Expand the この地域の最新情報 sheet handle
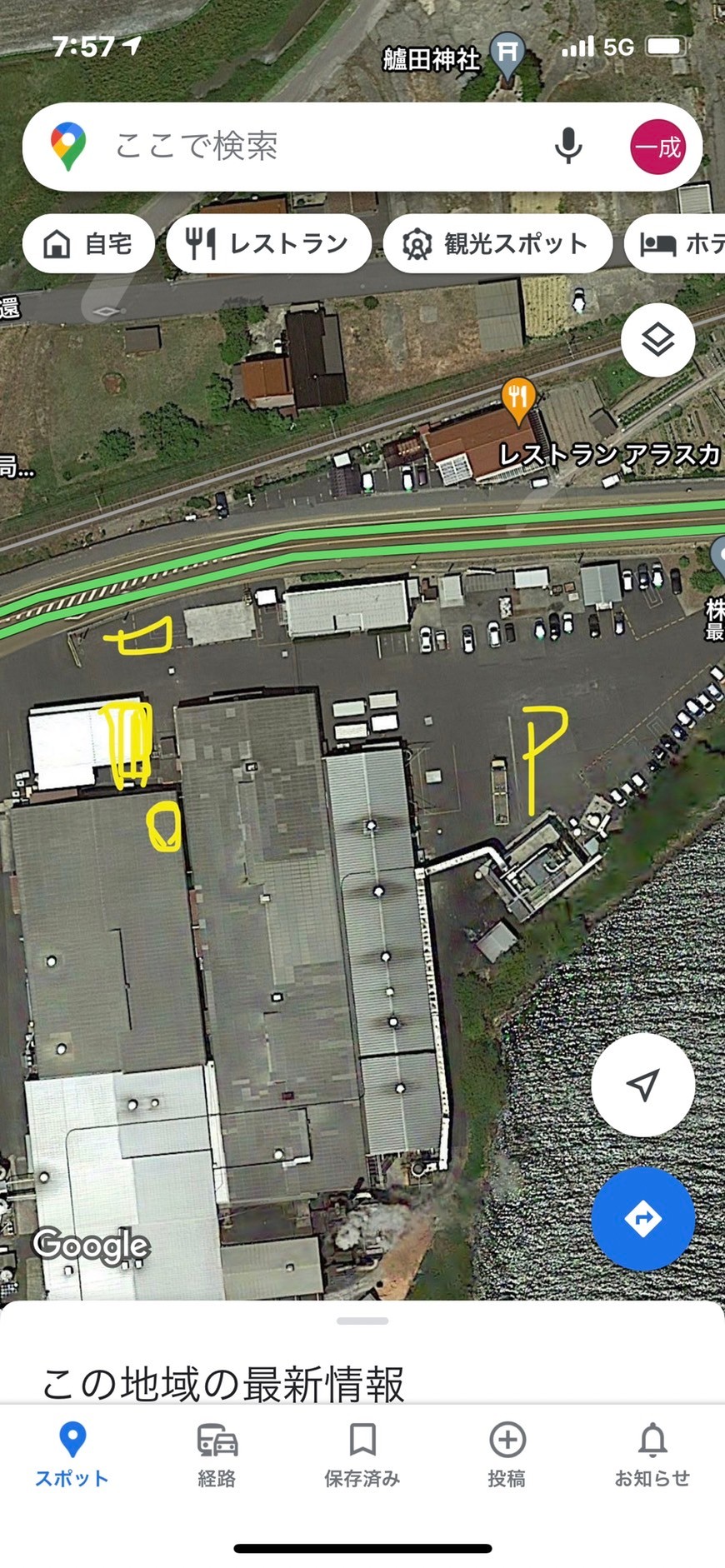The height and width of the screenshot is (1568, 725). (x=362, y=1321)
